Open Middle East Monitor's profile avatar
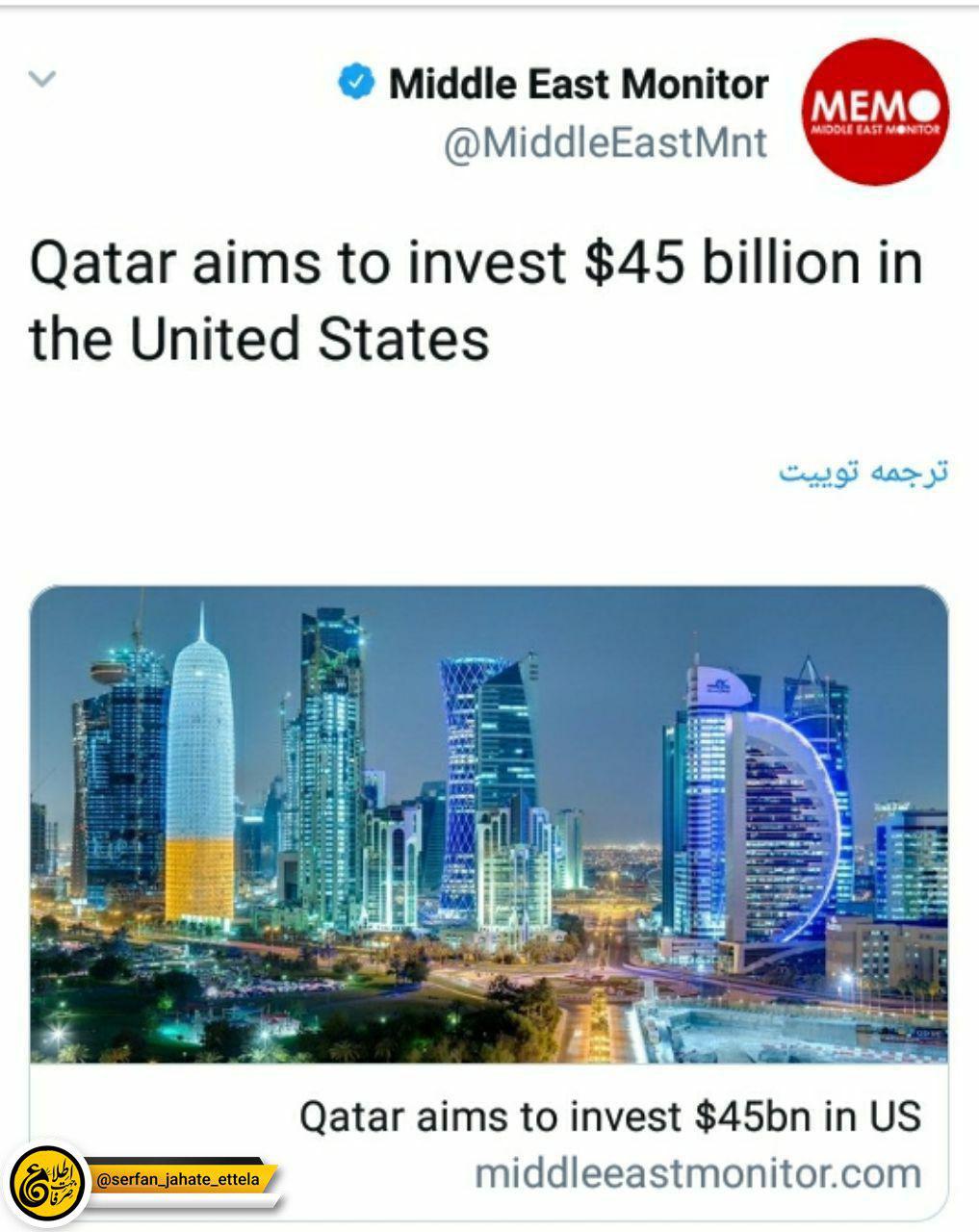This screenshot has width=979, height=1232. (x=874, y=112)
